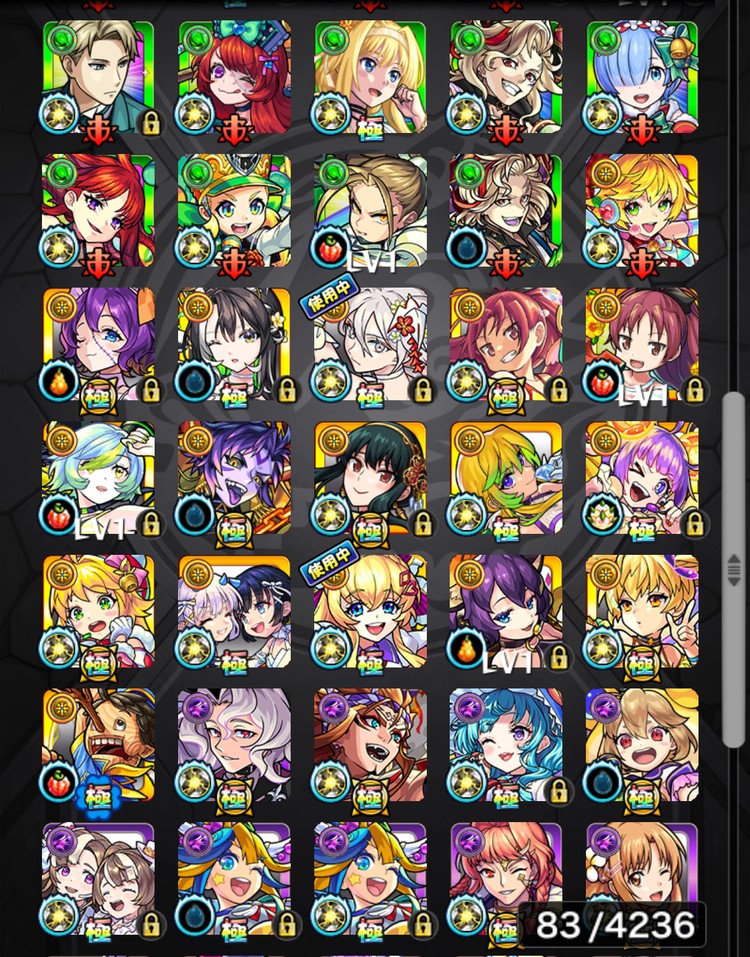Viewport: 750px width, 957px height.
Task: Open the blue-haired maid character tile
Action: click(641, 77)
